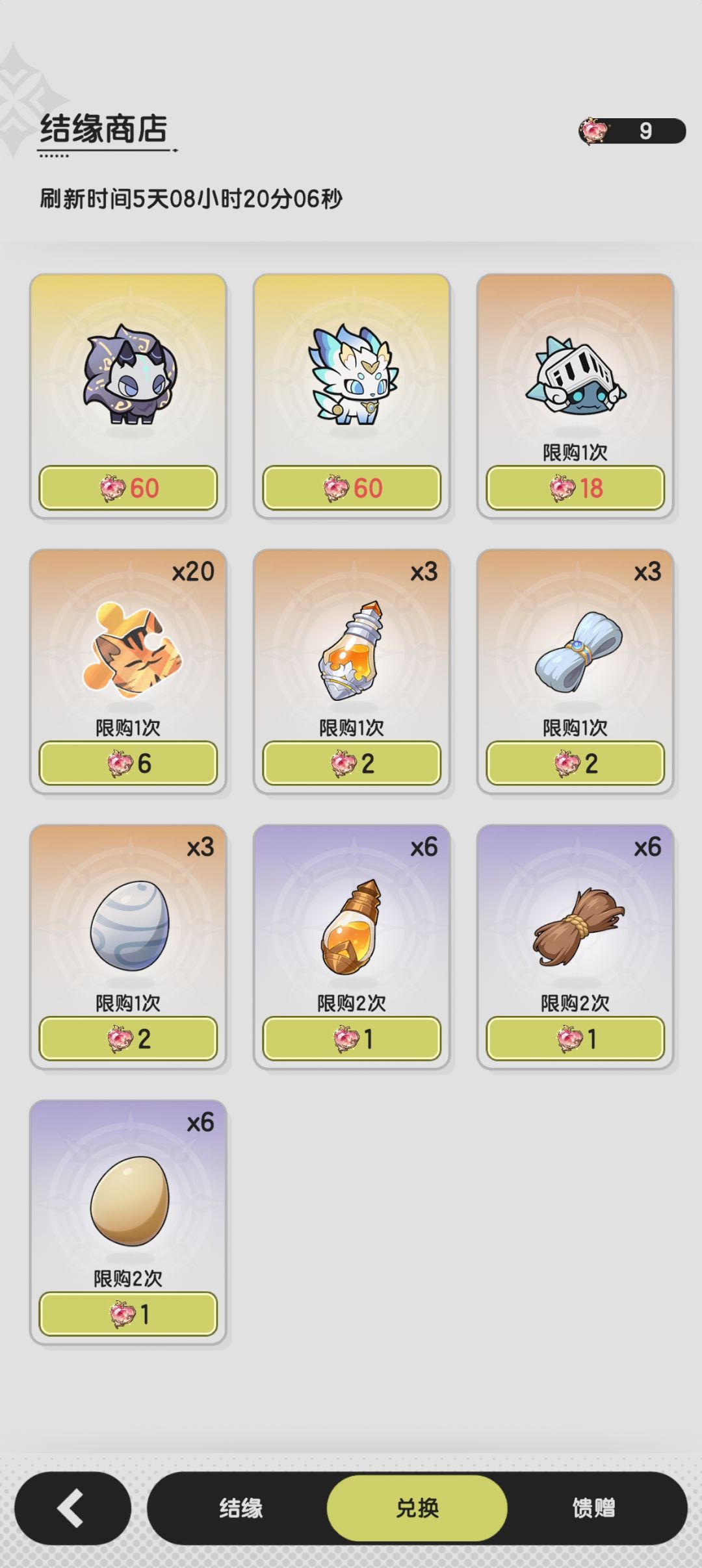The height and width of the screenshot is (1568, 702).
Task: Check the pink heart currency balance
Action: [634, 130]
